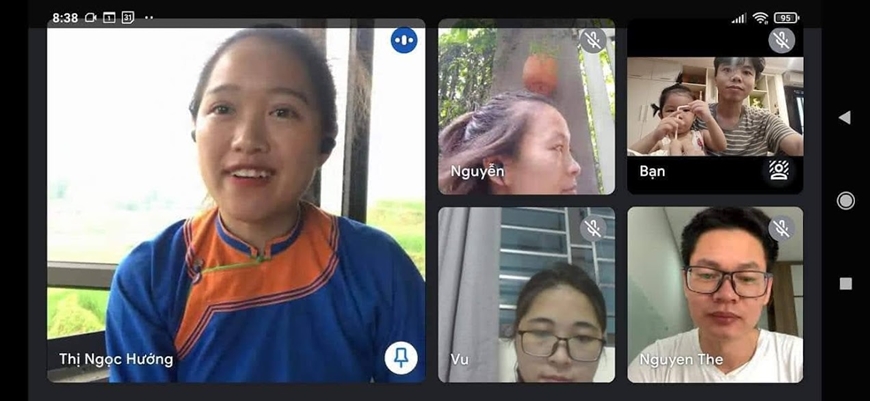Open recent apps

845,284
